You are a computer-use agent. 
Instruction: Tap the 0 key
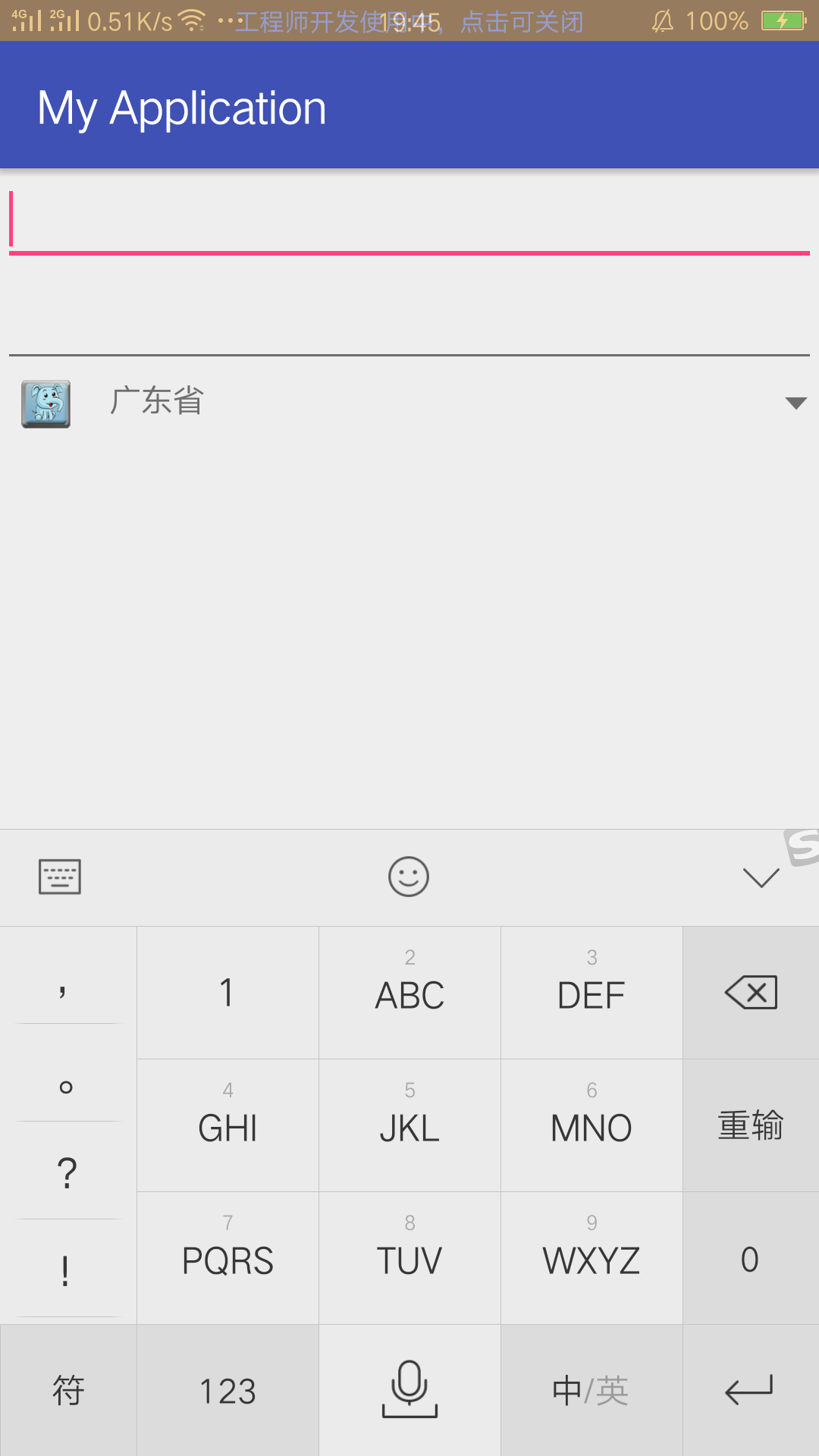point(751,1258)
